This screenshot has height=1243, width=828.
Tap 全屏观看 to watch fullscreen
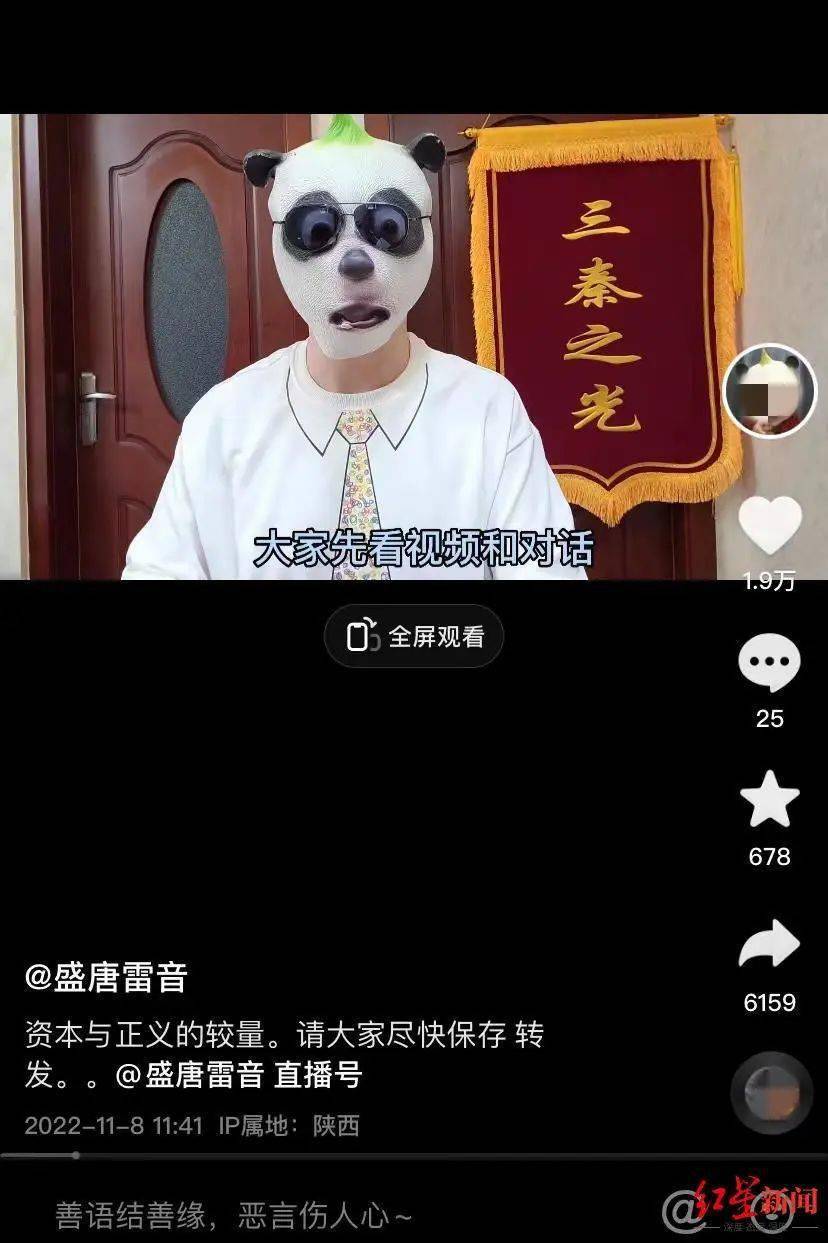point(414,636)
